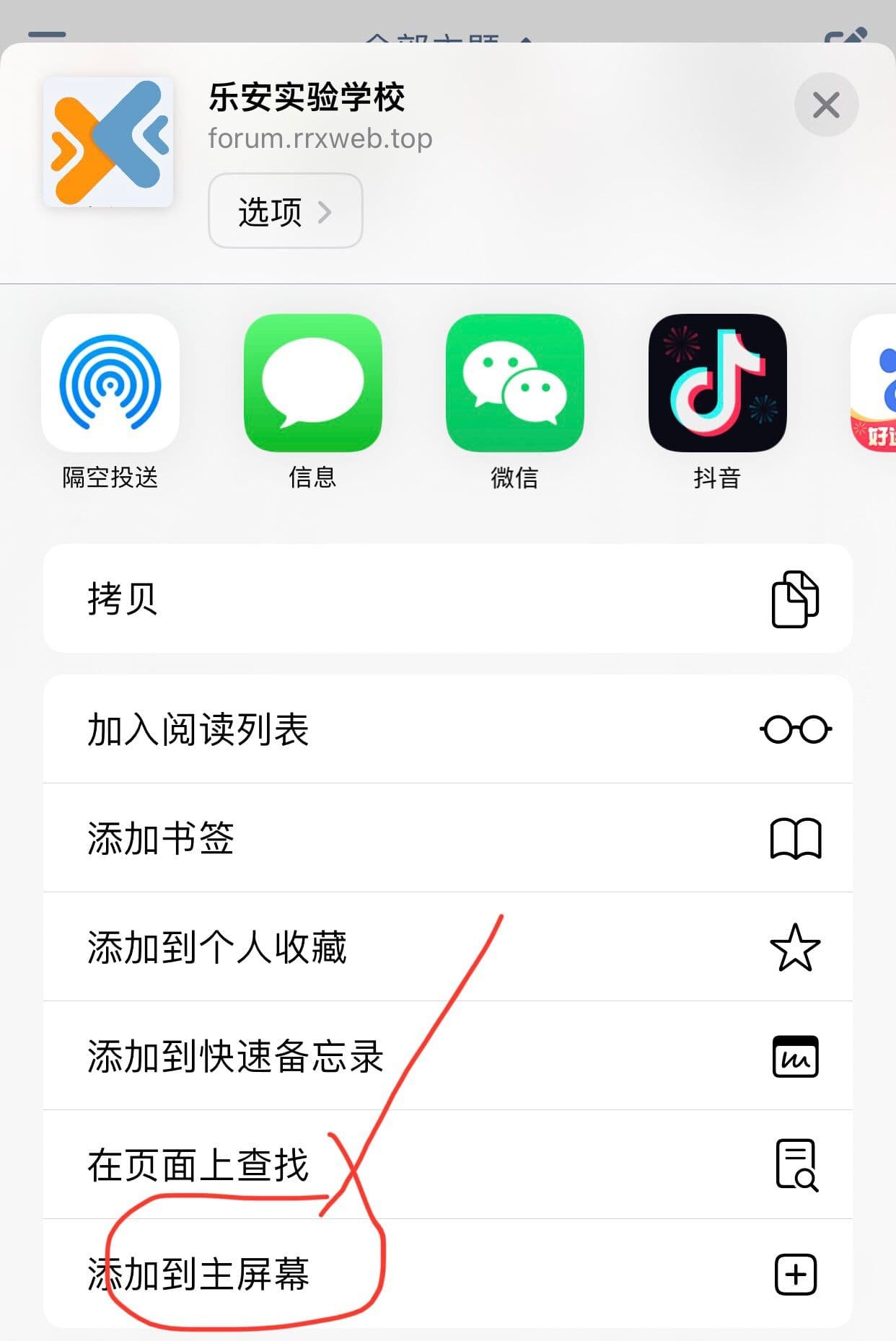Share to 抖音 app

[x=717, y=384]
